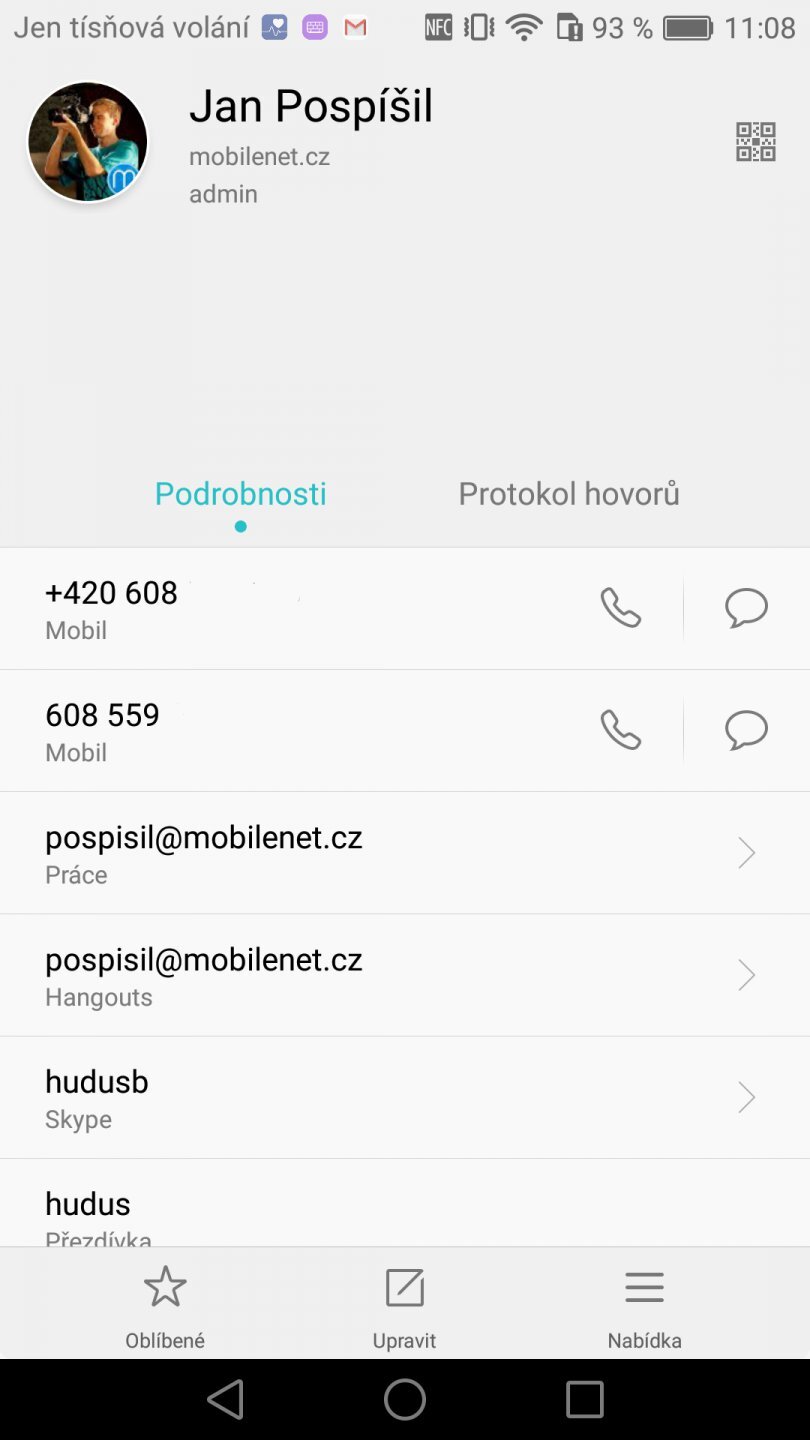
Task: Expand options for the Práce email address
Action: pos(746,852)
